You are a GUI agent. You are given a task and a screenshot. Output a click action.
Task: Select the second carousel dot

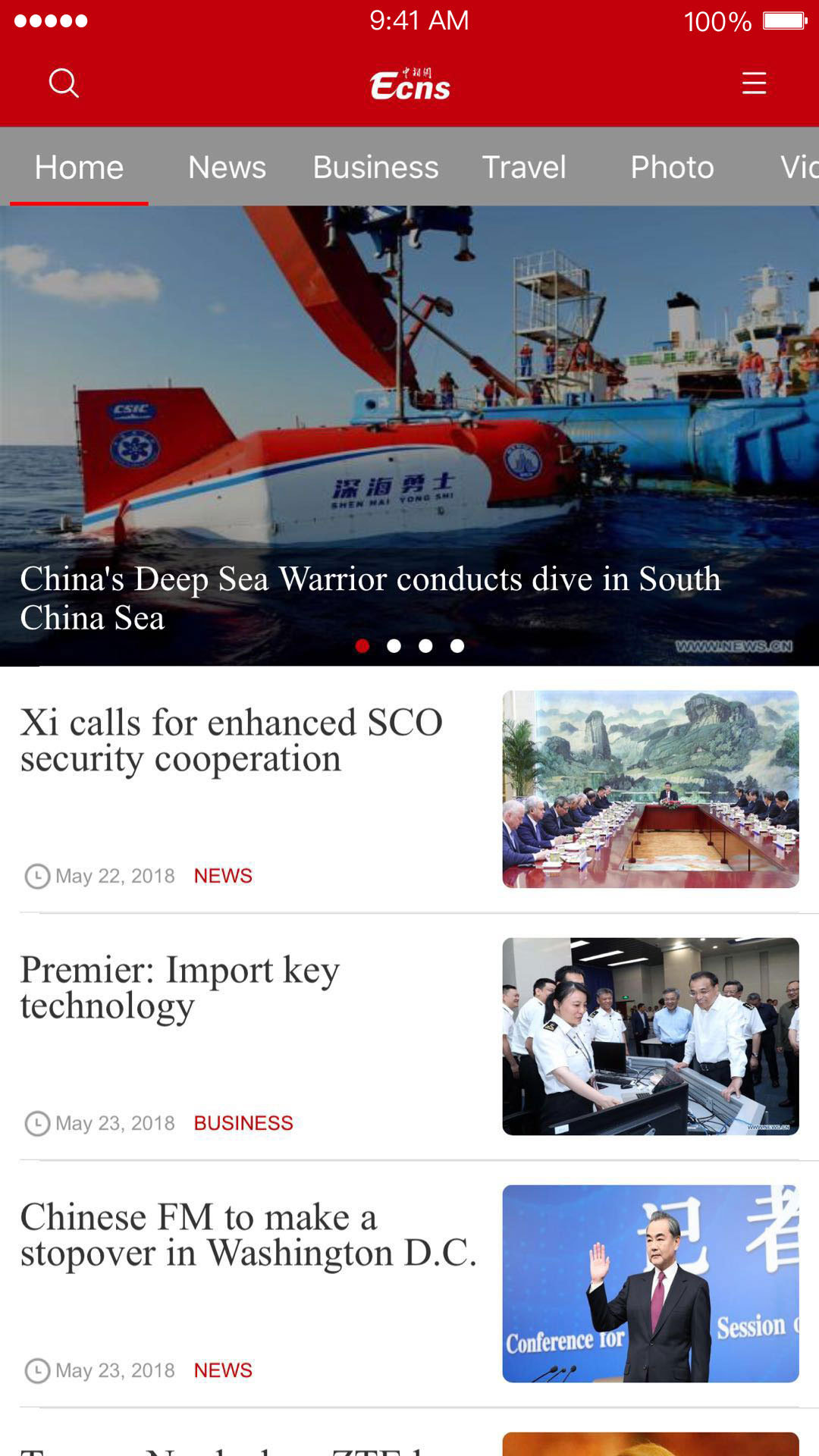pyautogui.click(x=394, y=647)
